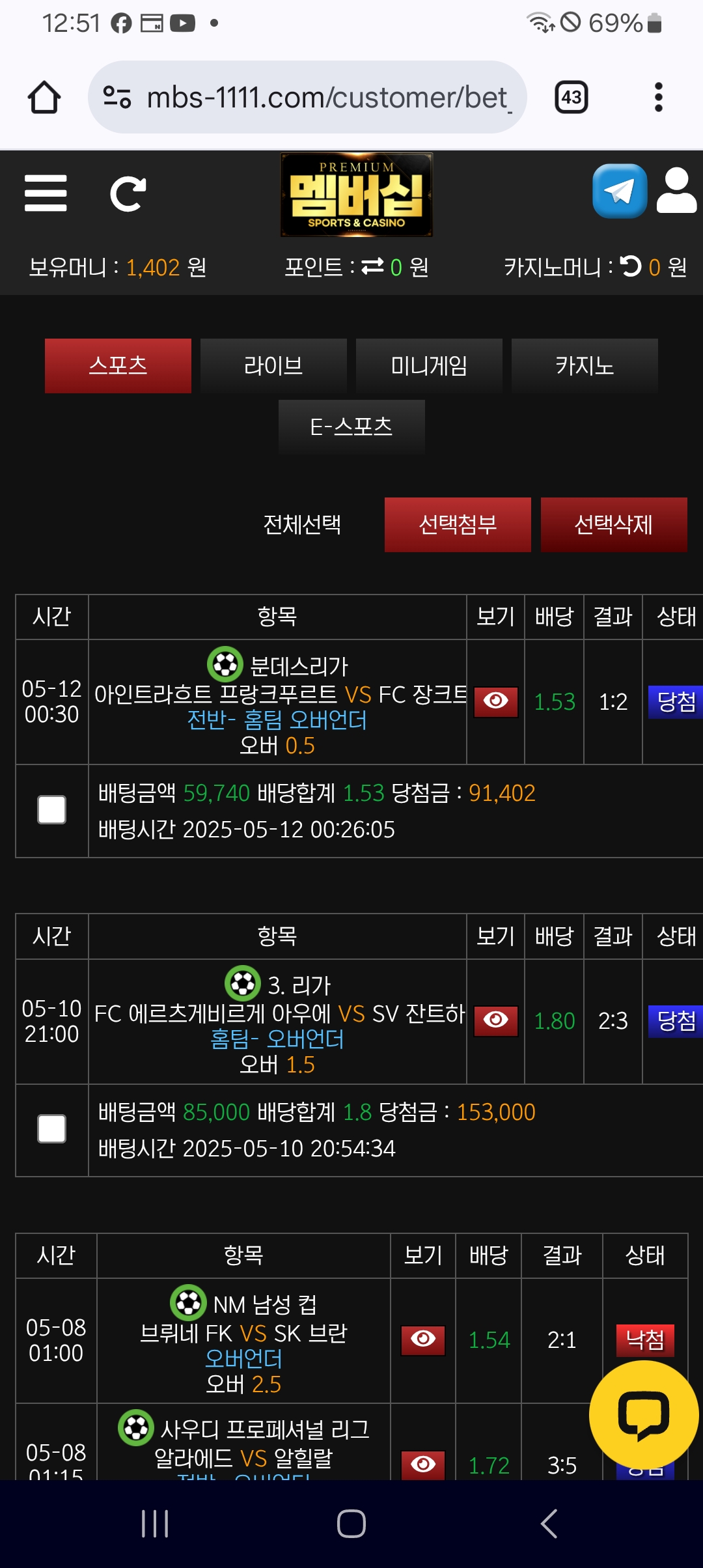Tap 전체선택 to select all bets
The width and height of the screenshot is (703, 1568).
(302, 525)
